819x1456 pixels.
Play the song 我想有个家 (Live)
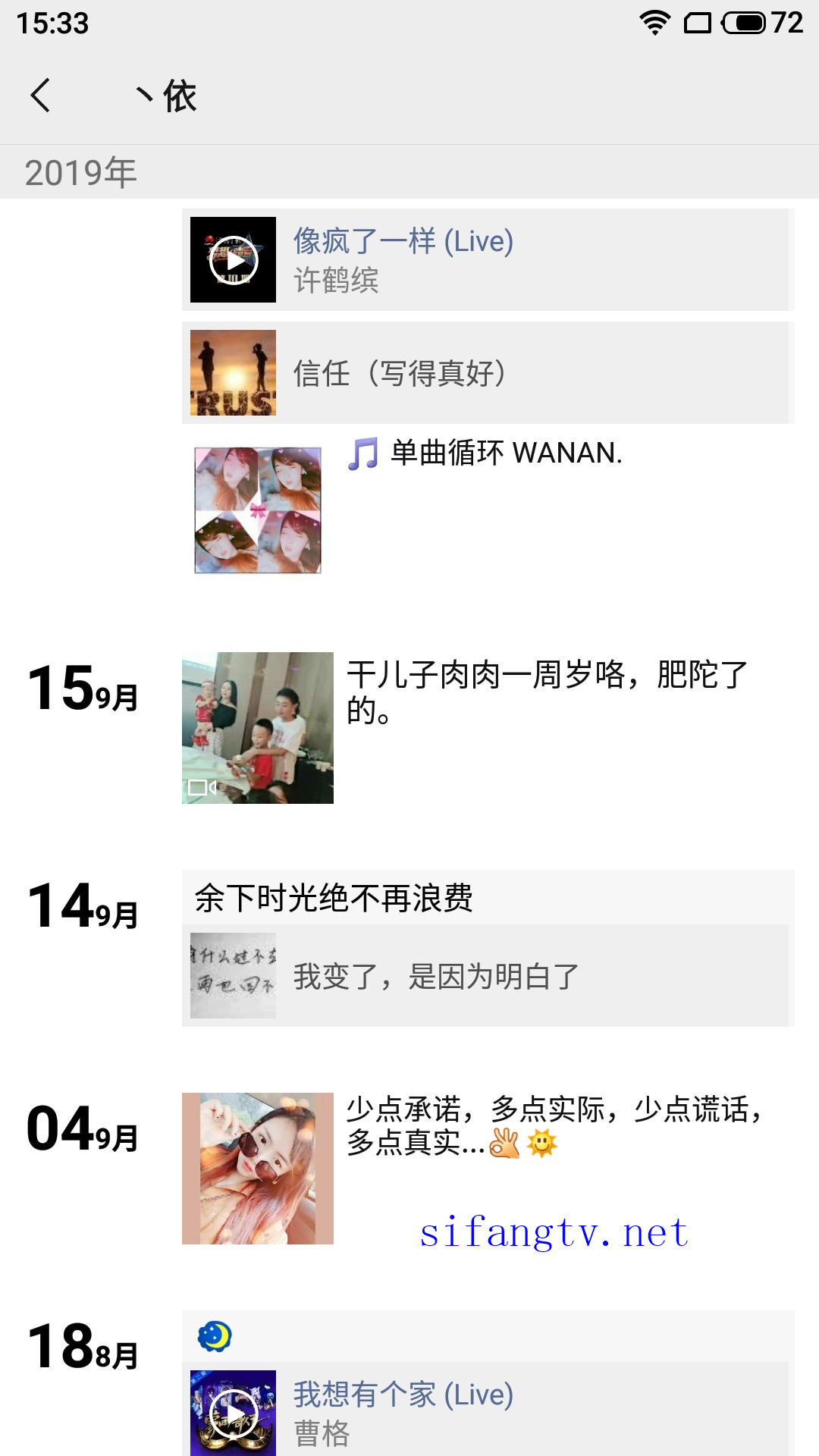(234, 1413)
